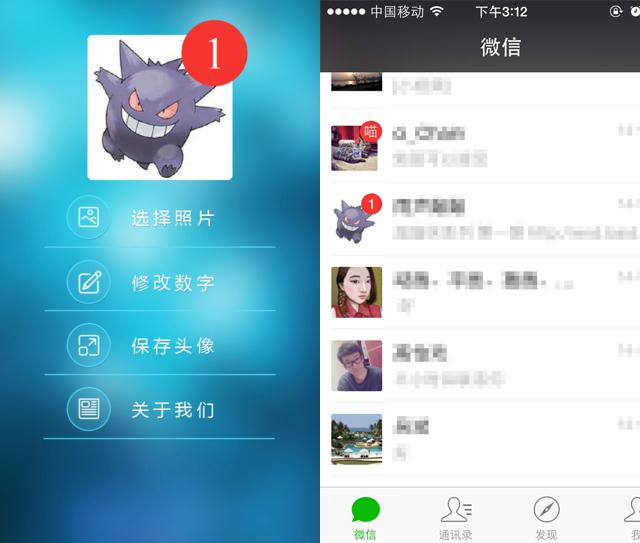The height and width of the screenshot is (543, 640).
Task: Switch to the 通讯录 contacts tab
Action: (x=456, y=517)
